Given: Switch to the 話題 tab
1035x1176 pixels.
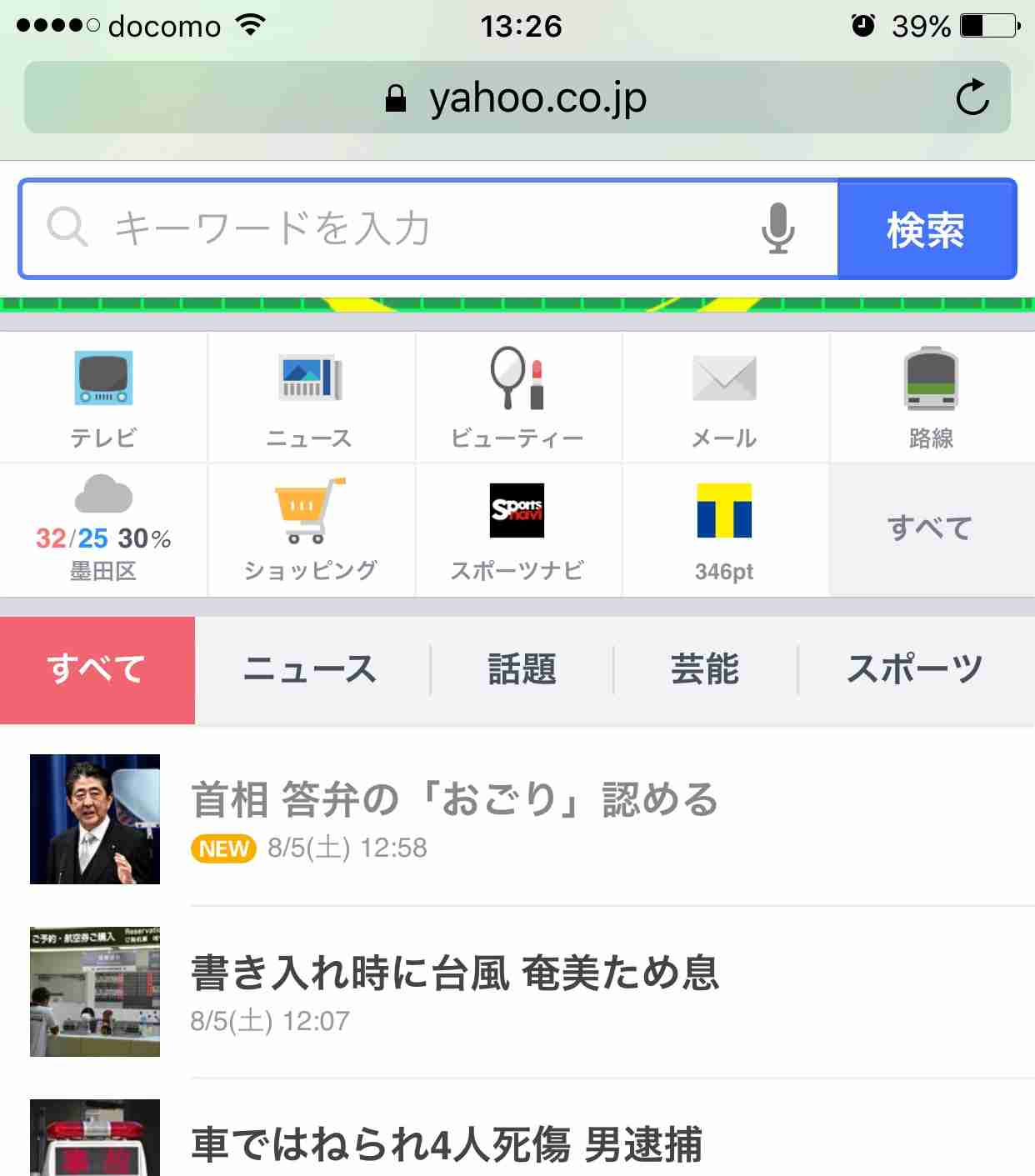Looking at the screenshot, I should click(x=522, y=669).
